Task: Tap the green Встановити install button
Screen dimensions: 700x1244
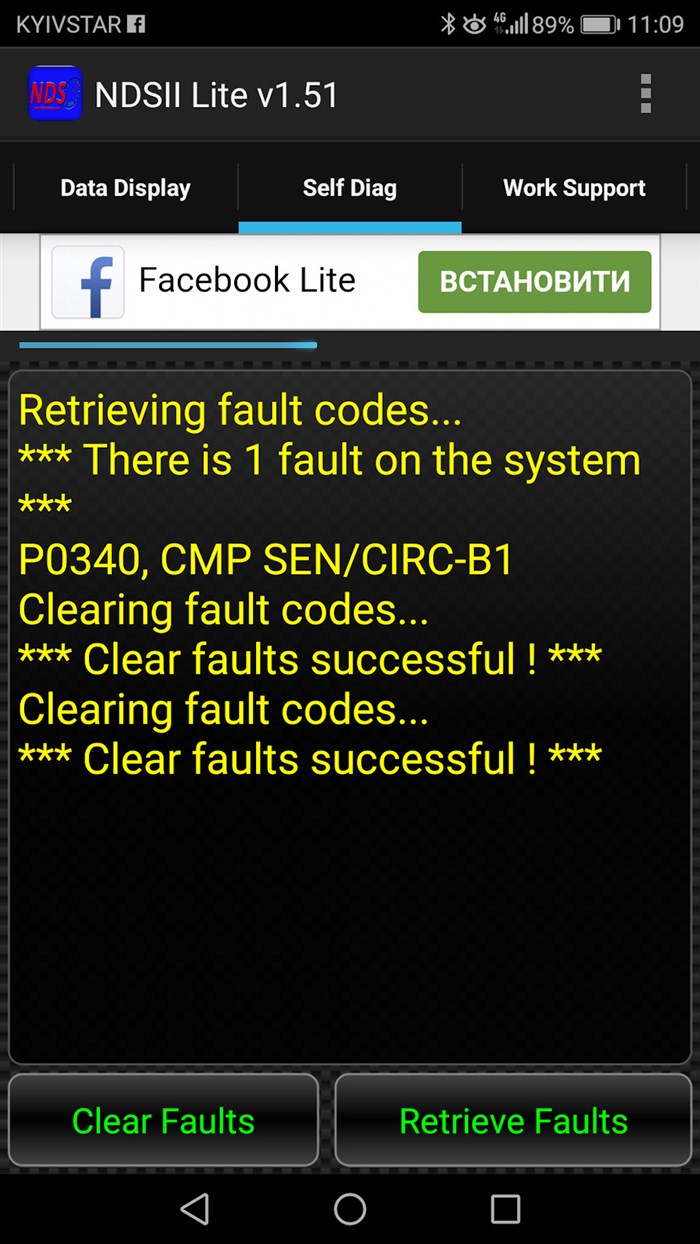Action: (x=534, y=282)
